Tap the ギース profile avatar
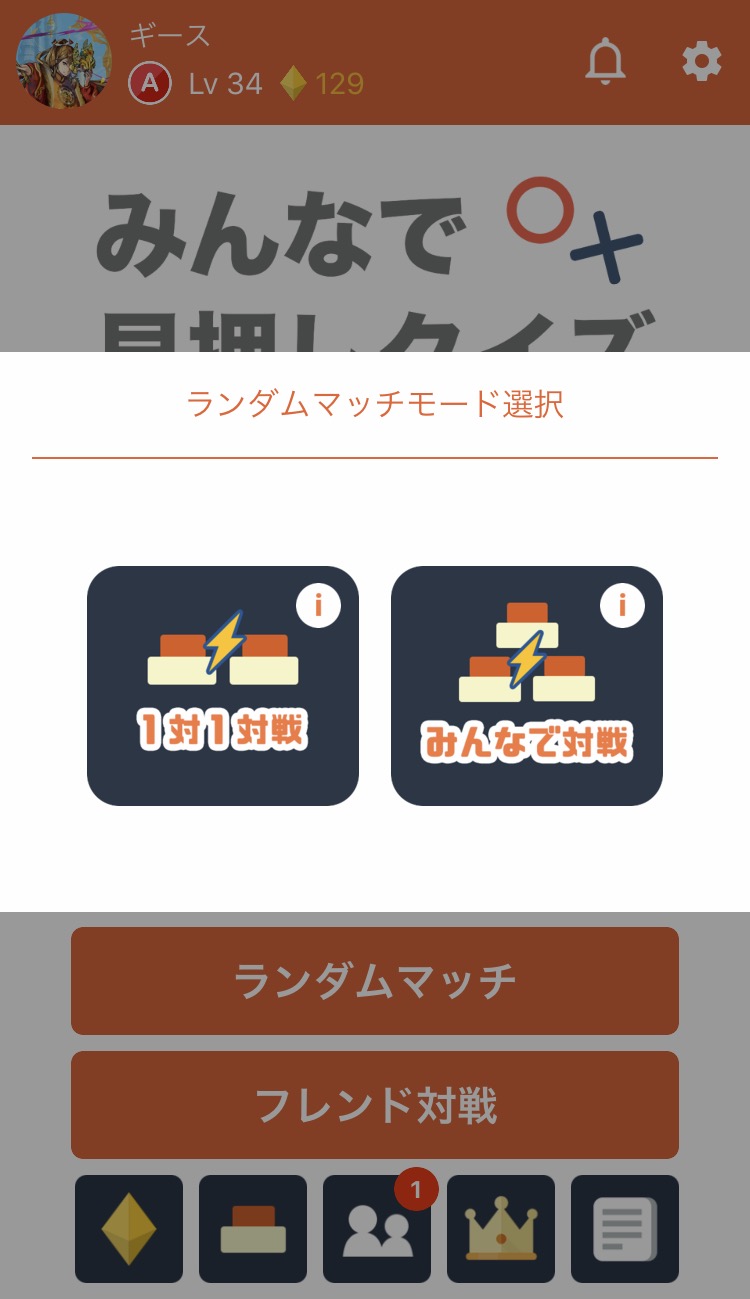Screen dimensions: 750x1299 click(x=63, y=61)
